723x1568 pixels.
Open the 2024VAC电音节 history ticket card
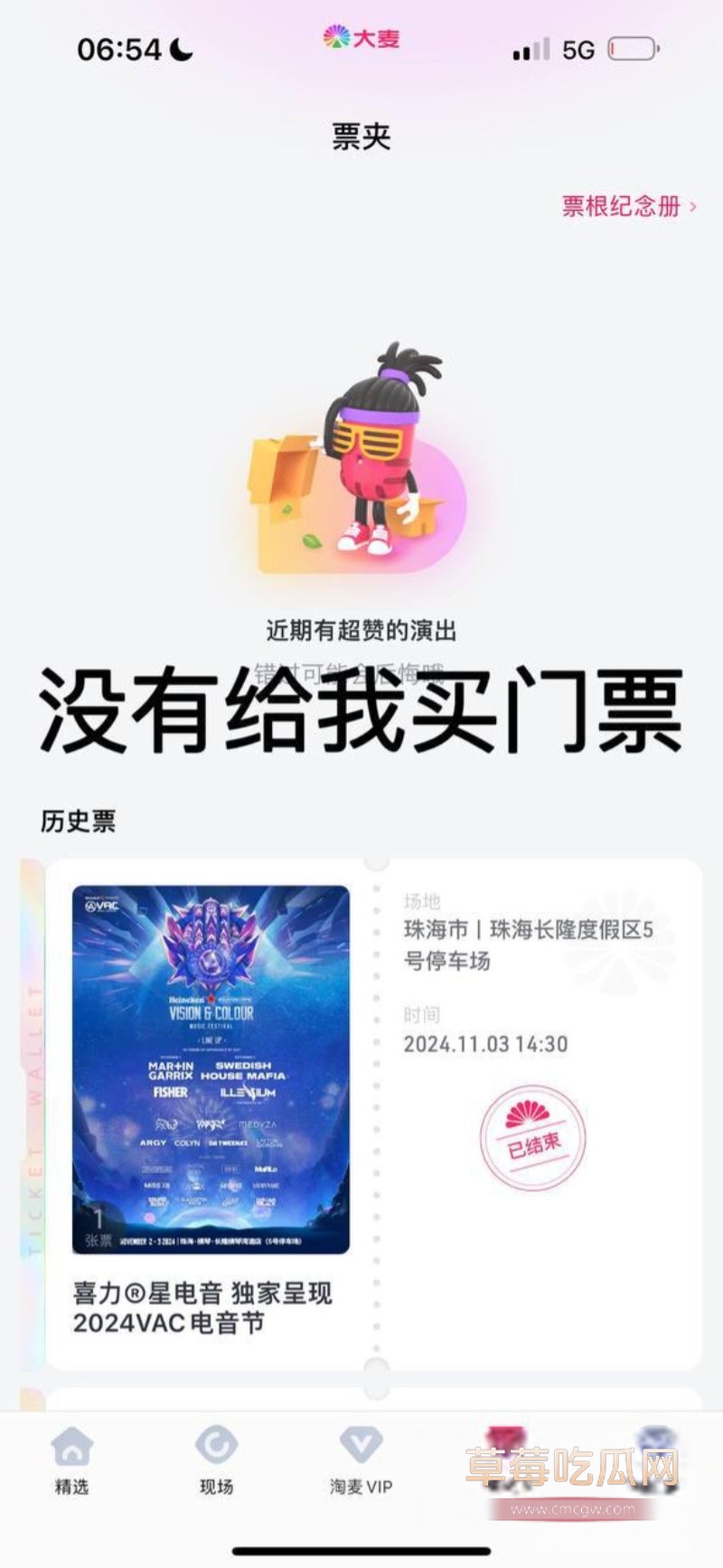373,1112
